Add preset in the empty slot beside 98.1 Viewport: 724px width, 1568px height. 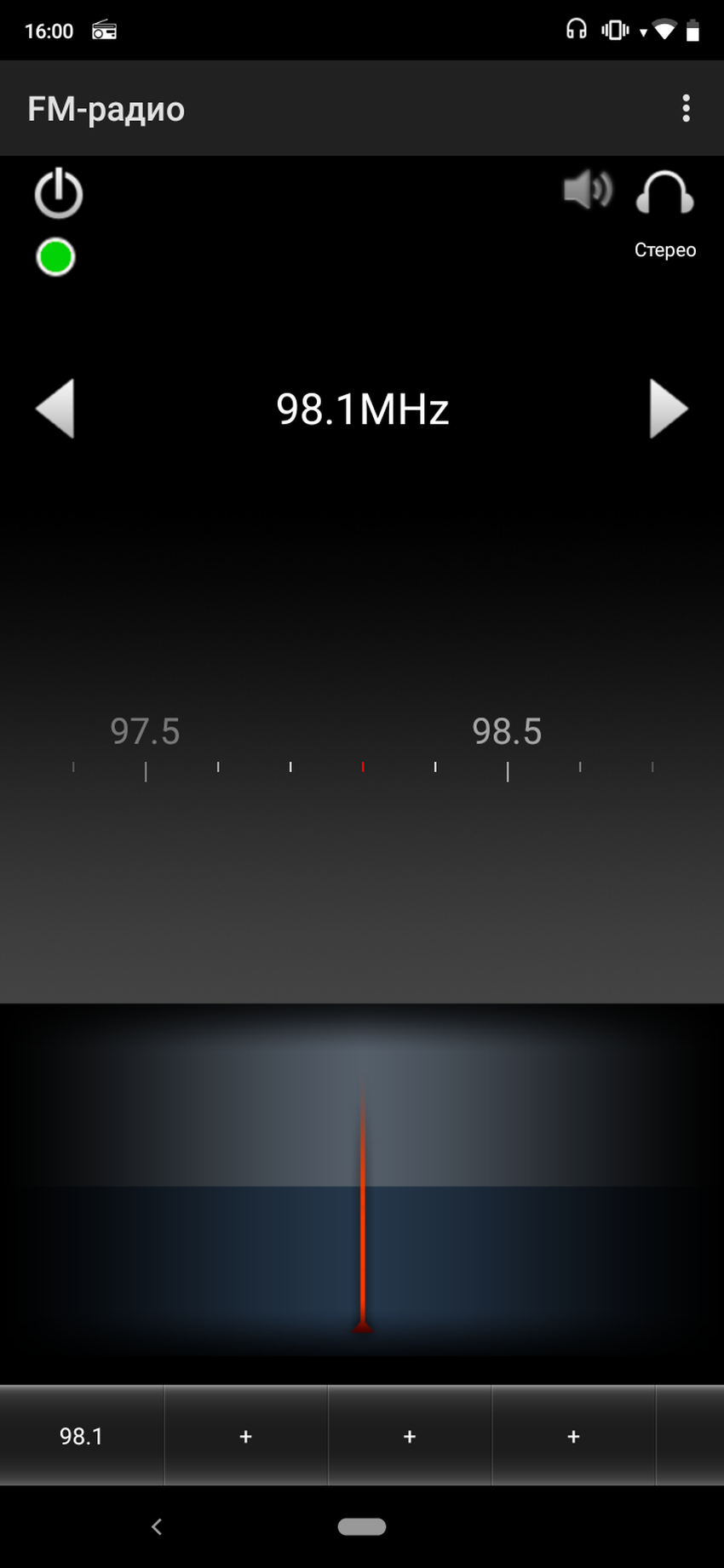[245, 1436]
